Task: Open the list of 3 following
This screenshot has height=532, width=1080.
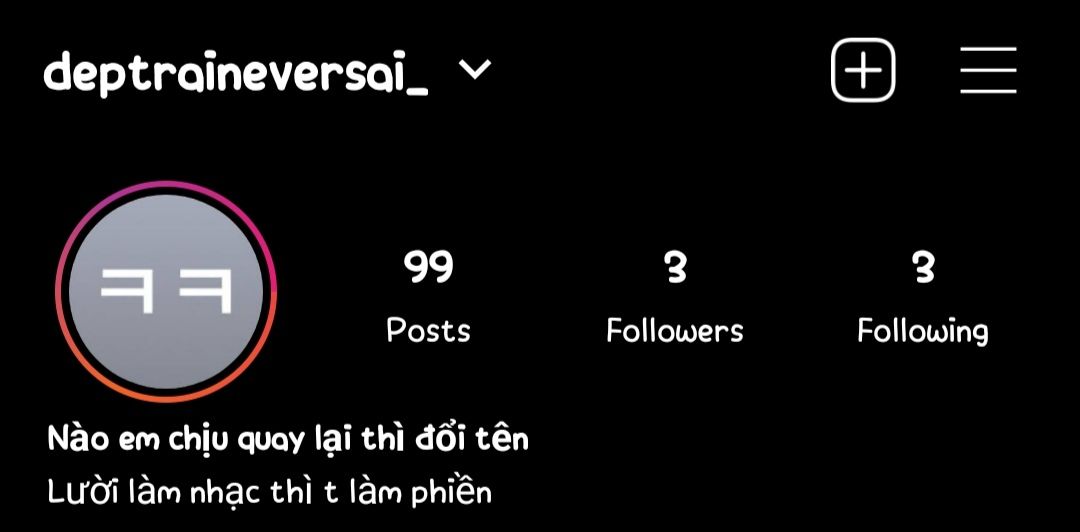Action: coord(923,297)
